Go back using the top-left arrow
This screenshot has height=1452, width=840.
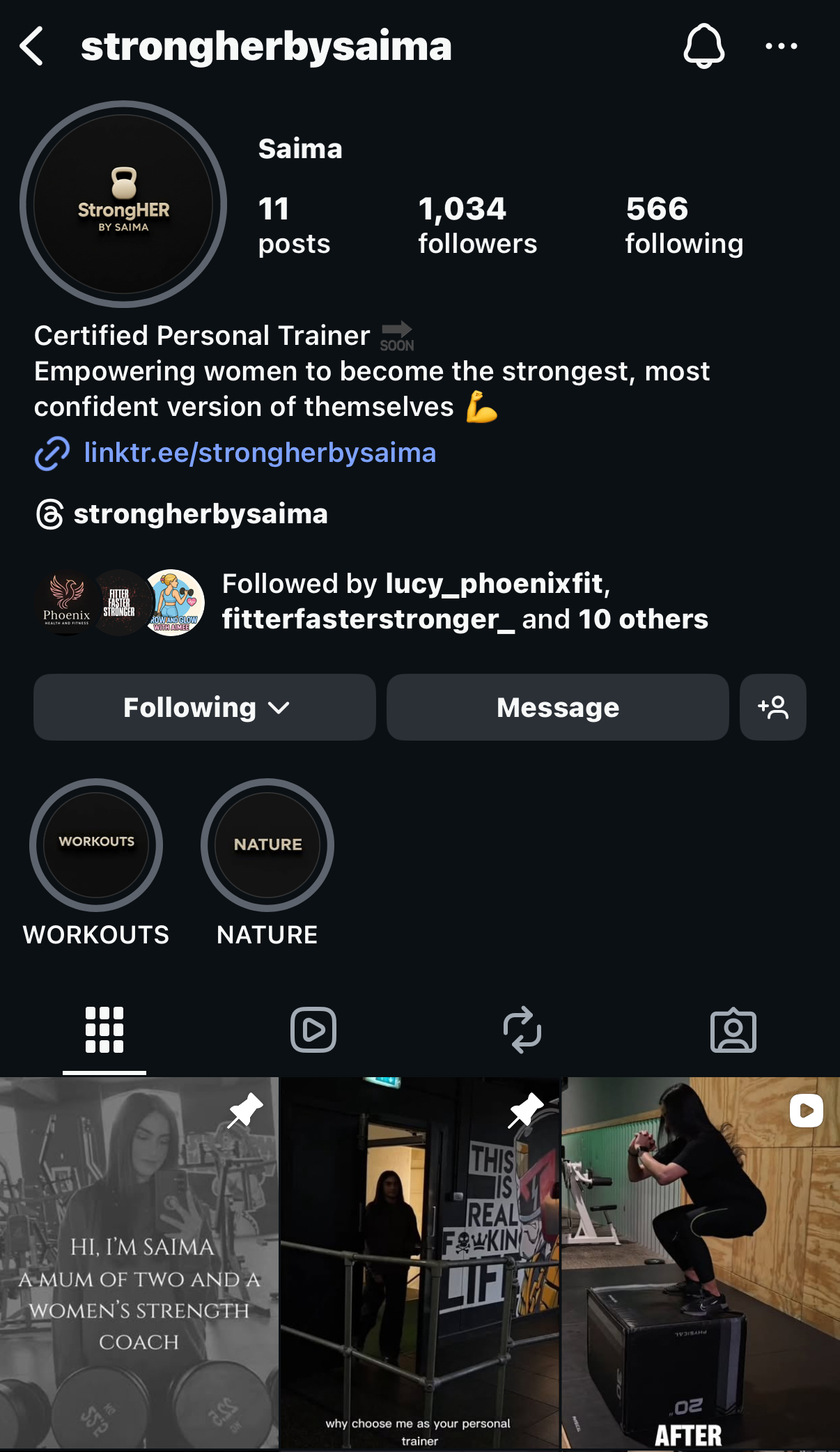(32, 46)
